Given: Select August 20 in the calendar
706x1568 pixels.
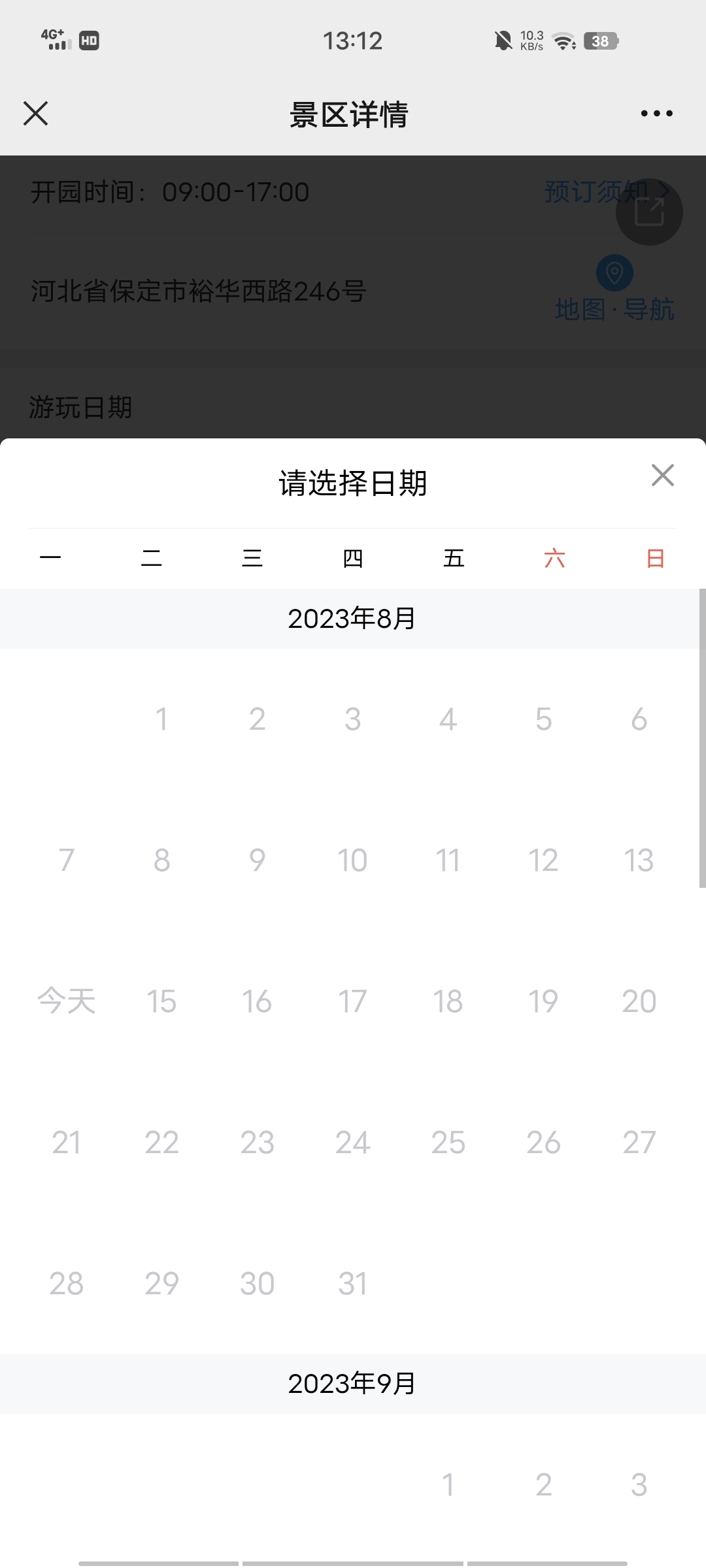Looking at the screenshot, I should click(x=639, y=1001).
